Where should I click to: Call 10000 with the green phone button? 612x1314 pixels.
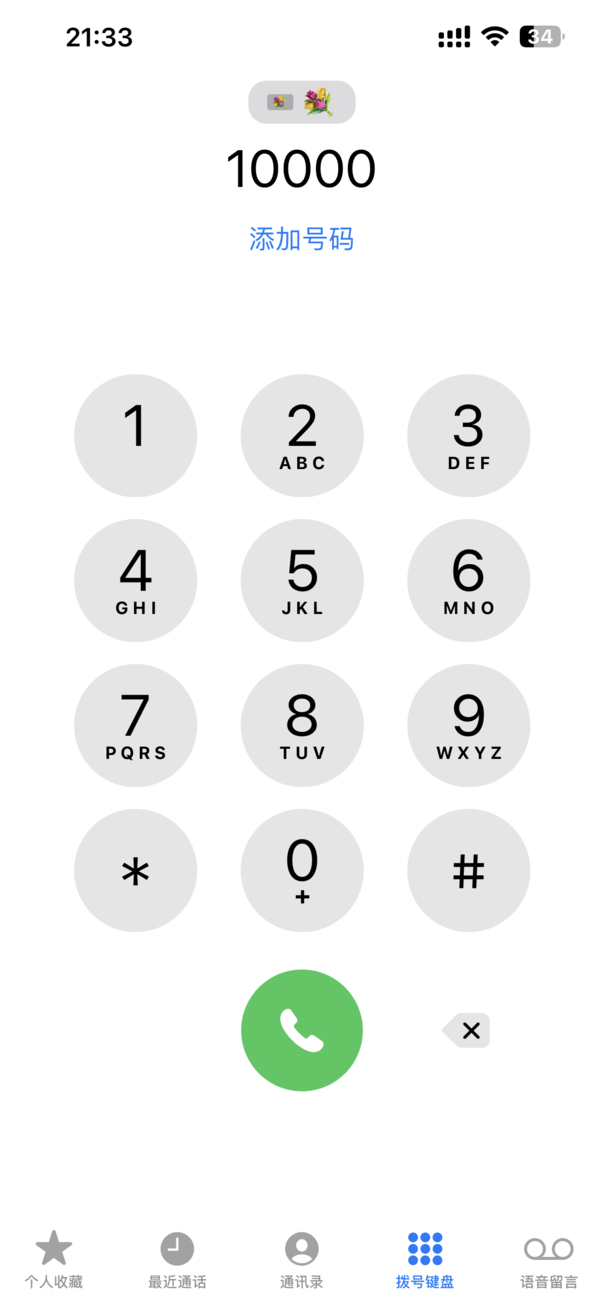point(302,1030)
